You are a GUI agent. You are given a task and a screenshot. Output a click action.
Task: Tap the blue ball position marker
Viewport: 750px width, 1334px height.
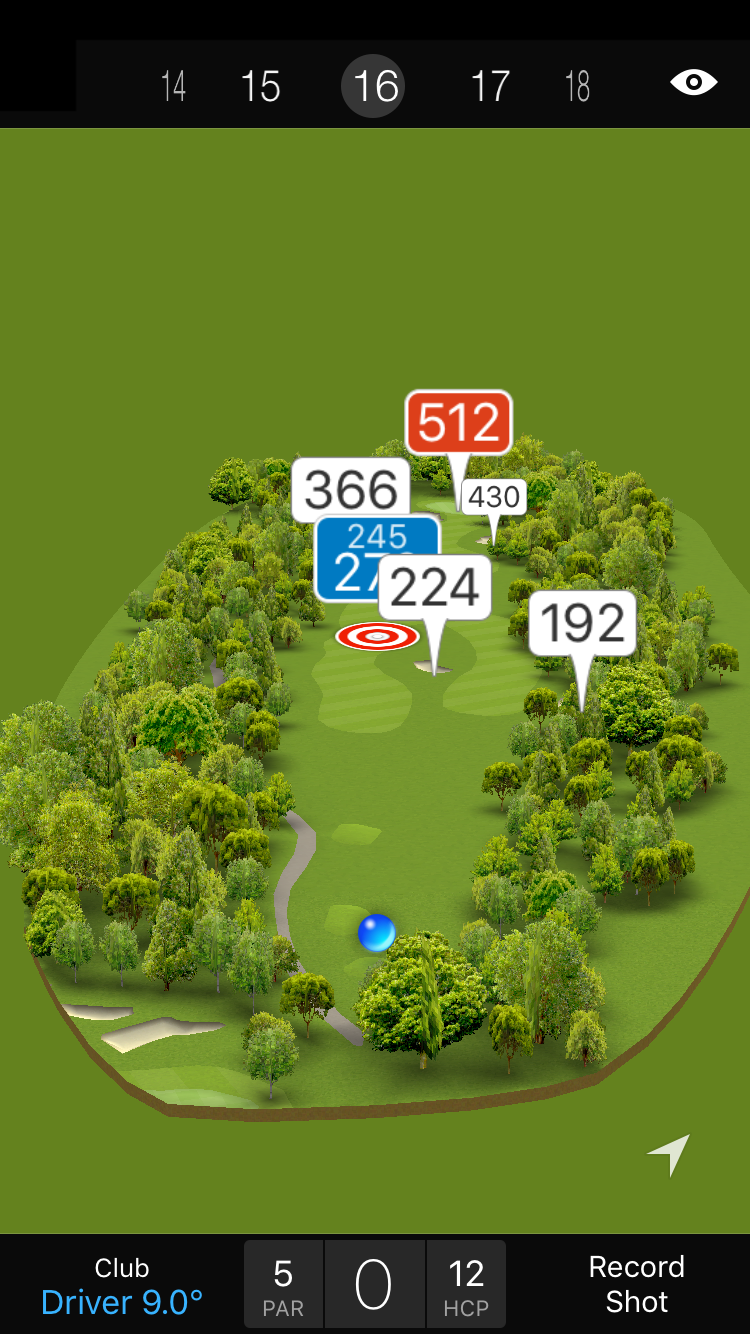click(x=377, y=932)
